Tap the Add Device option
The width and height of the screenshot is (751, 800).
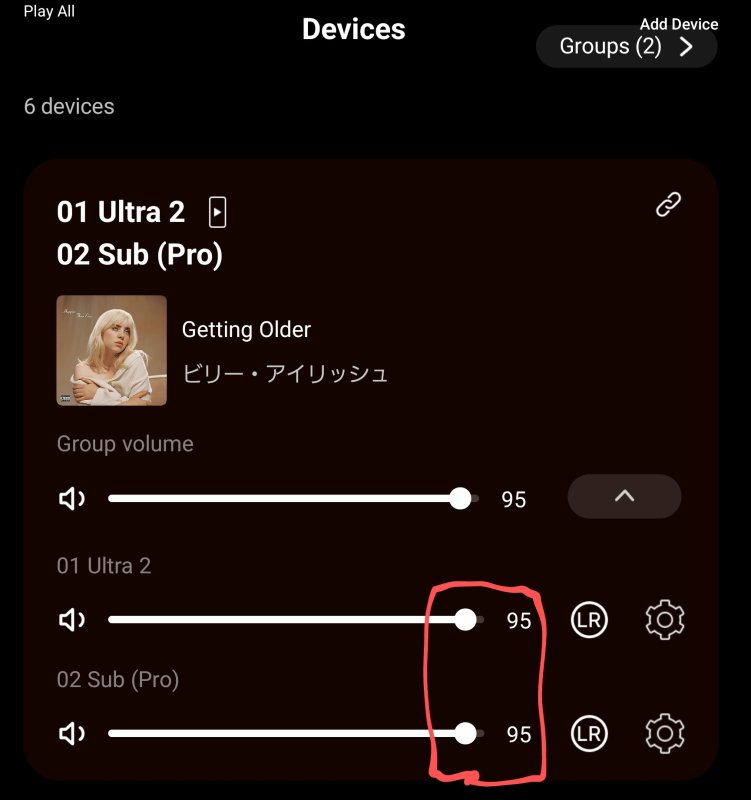pos(679,24)
